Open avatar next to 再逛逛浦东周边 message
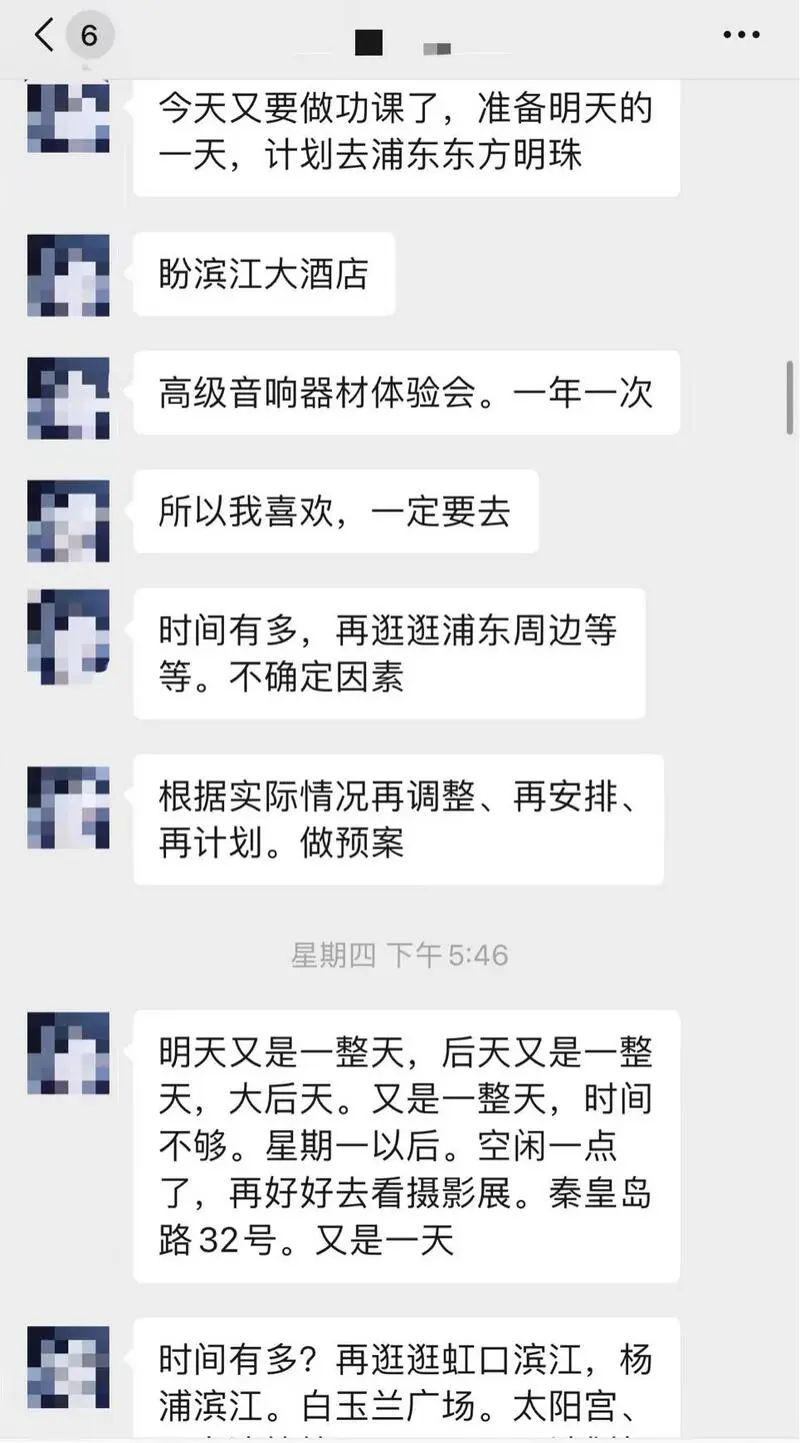Viewport: 800px width, 1443px height. point(68,637)
